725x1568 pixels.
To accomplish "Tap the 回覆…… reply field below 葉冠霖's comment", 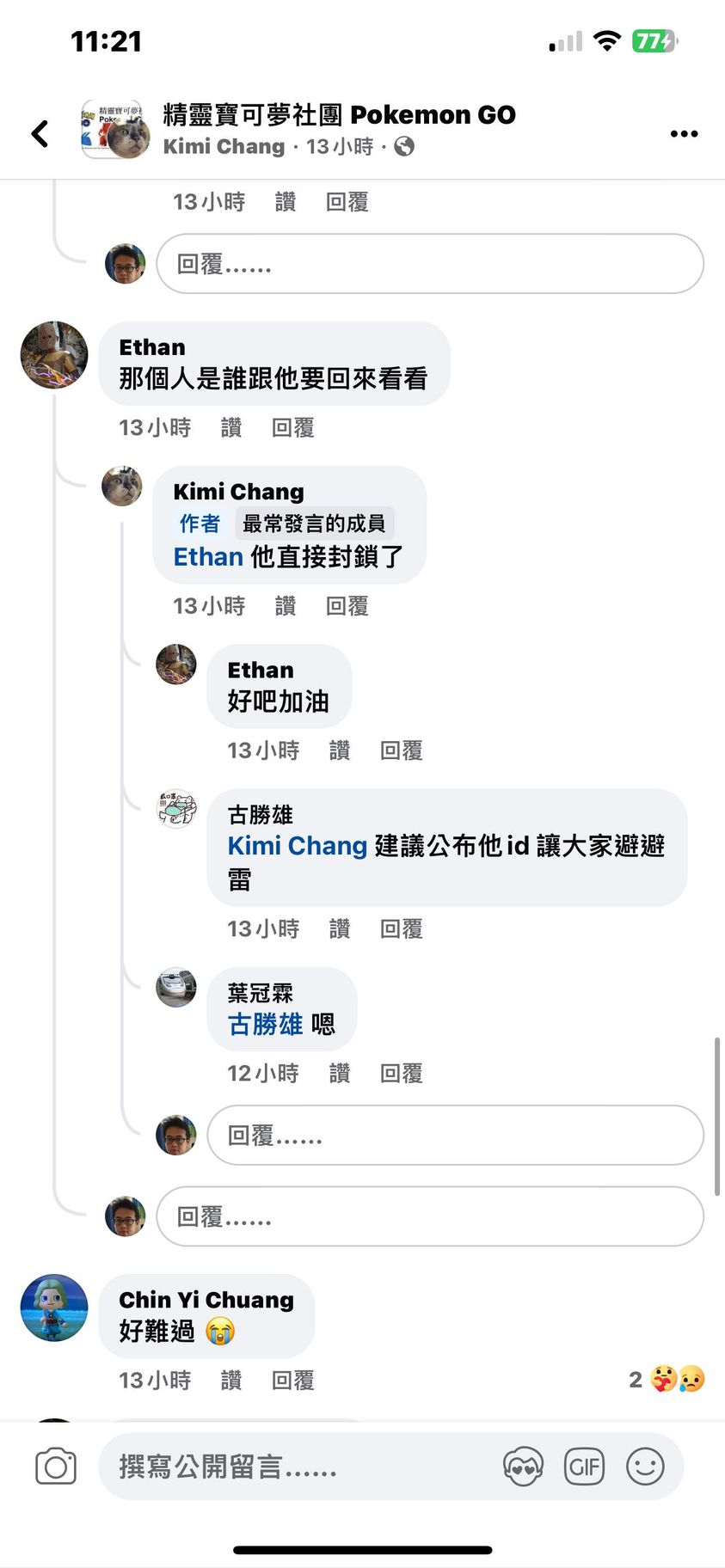I will pyautogui.click(x=455, y=1136).
